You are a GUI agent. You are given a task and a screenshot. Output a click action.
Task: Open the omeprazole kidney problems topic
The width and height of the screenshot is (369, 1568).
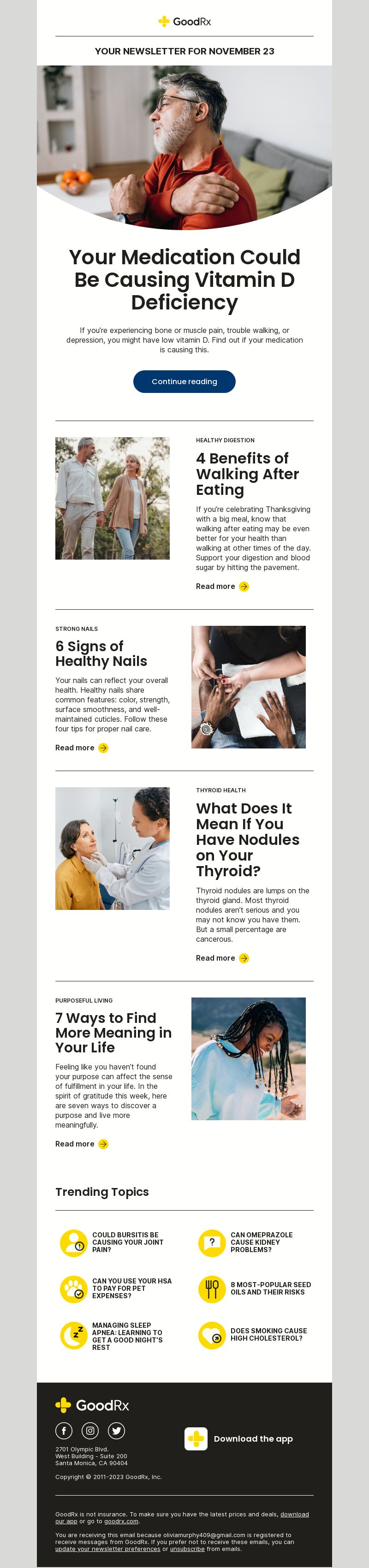click(x=261, y=1242)
